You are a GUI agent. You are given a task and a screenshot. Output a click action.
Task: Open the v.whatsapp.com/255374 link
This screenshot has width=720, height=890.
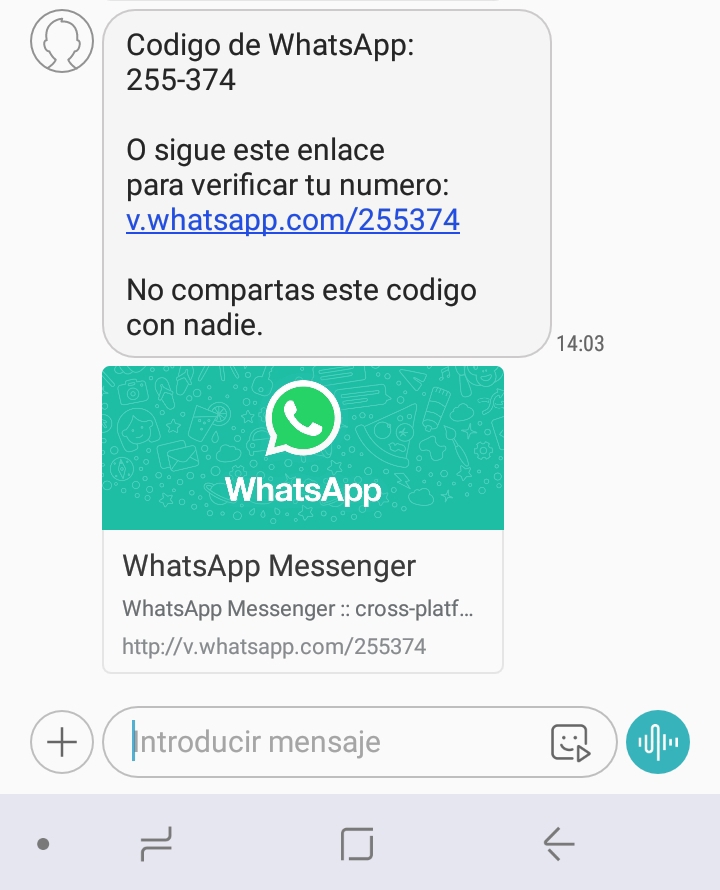pyautogui.click(x=292, y=220)
